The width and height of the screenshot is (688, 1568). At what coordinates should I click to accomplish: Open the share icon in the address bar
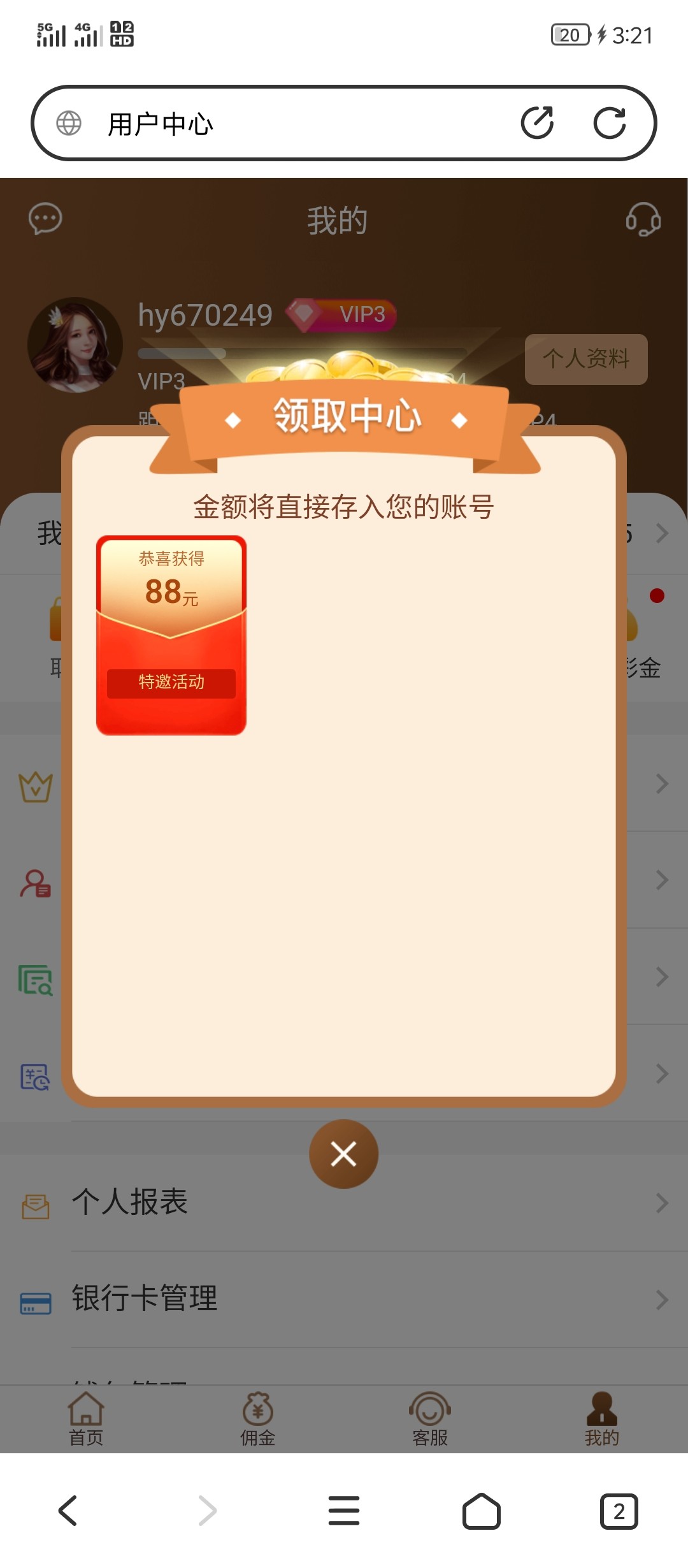click(x=538, y=122)
